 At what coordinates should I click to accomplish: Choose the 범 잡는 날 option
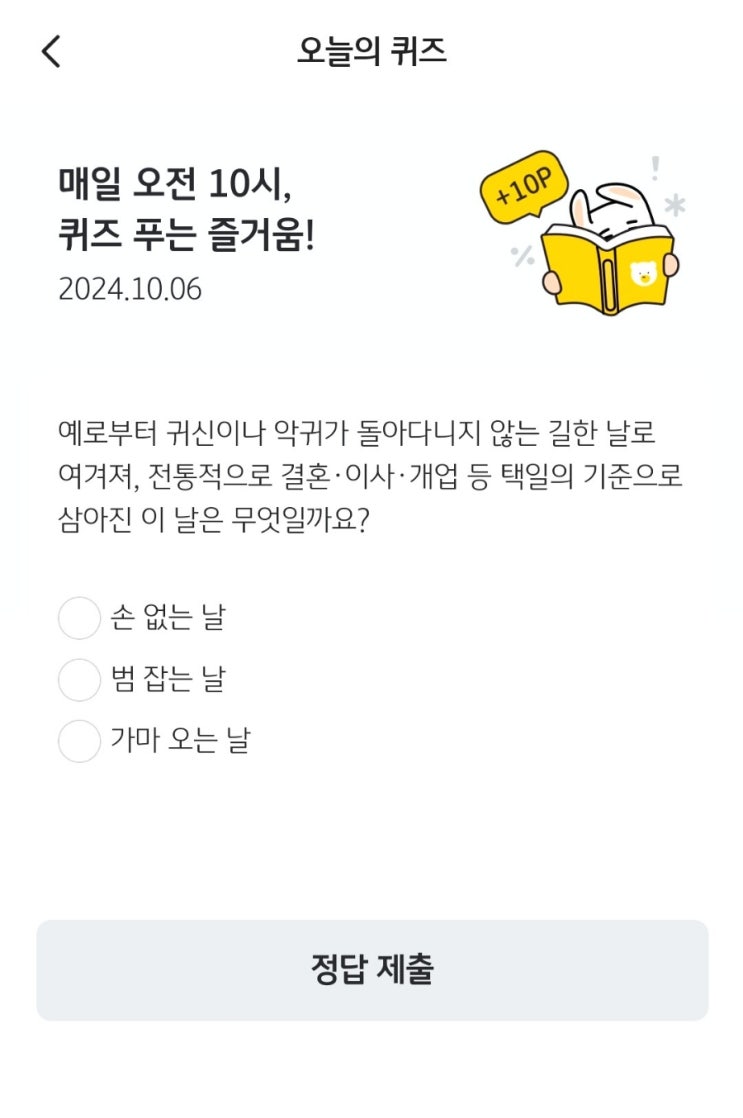[x=80, y=680]
